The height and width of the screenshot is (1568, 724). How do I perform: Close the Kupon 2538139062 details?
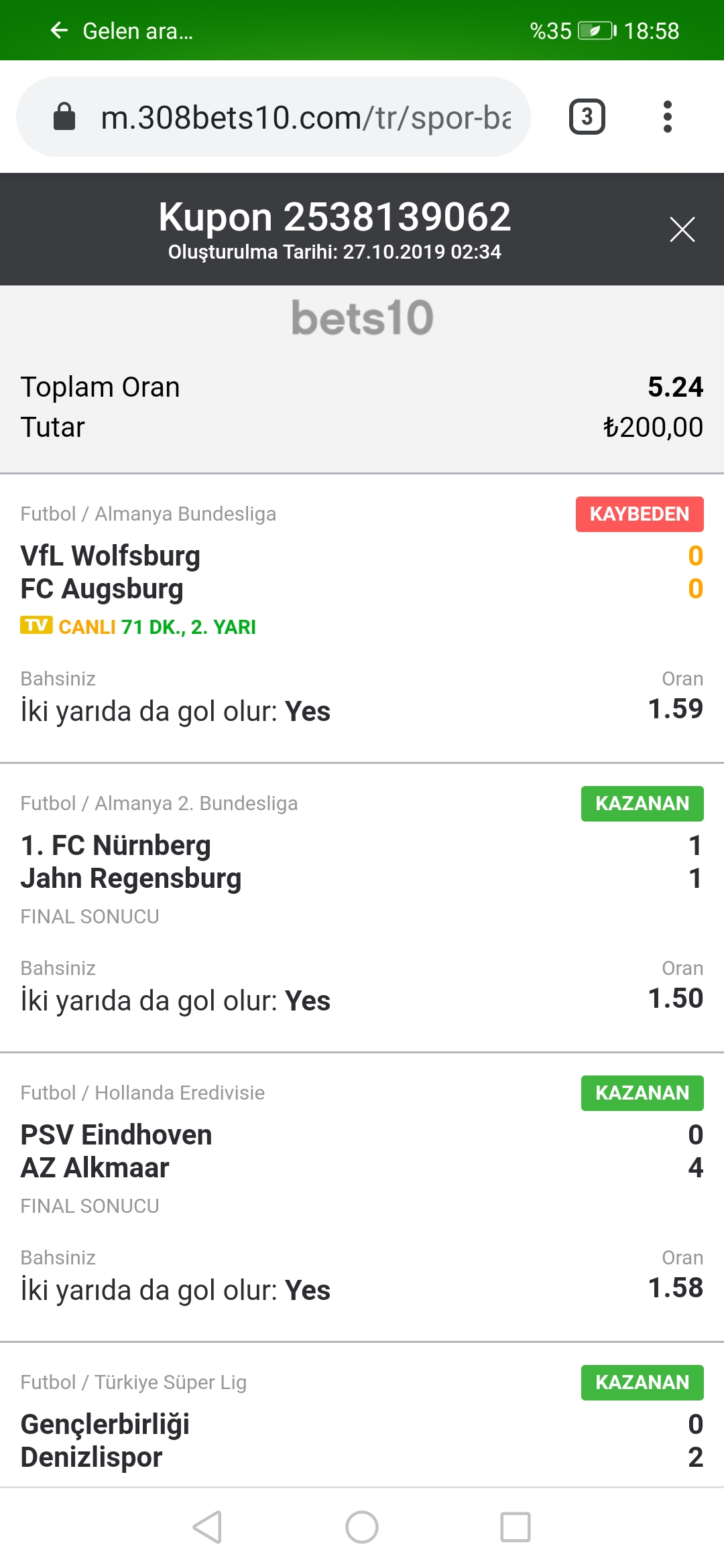(x=682, y=229)
